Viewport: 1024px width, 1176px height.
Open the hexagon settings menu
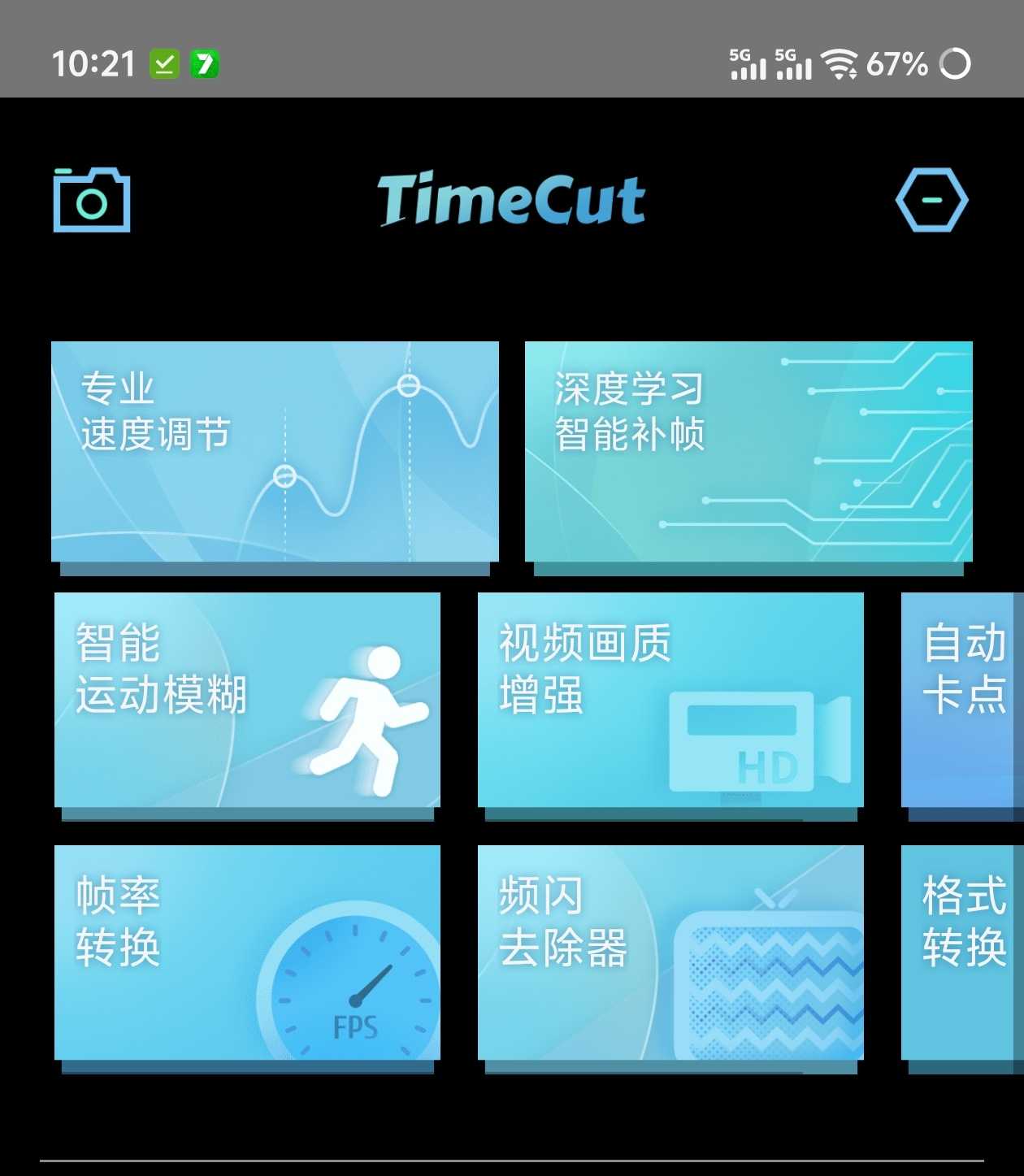(931, 200)
